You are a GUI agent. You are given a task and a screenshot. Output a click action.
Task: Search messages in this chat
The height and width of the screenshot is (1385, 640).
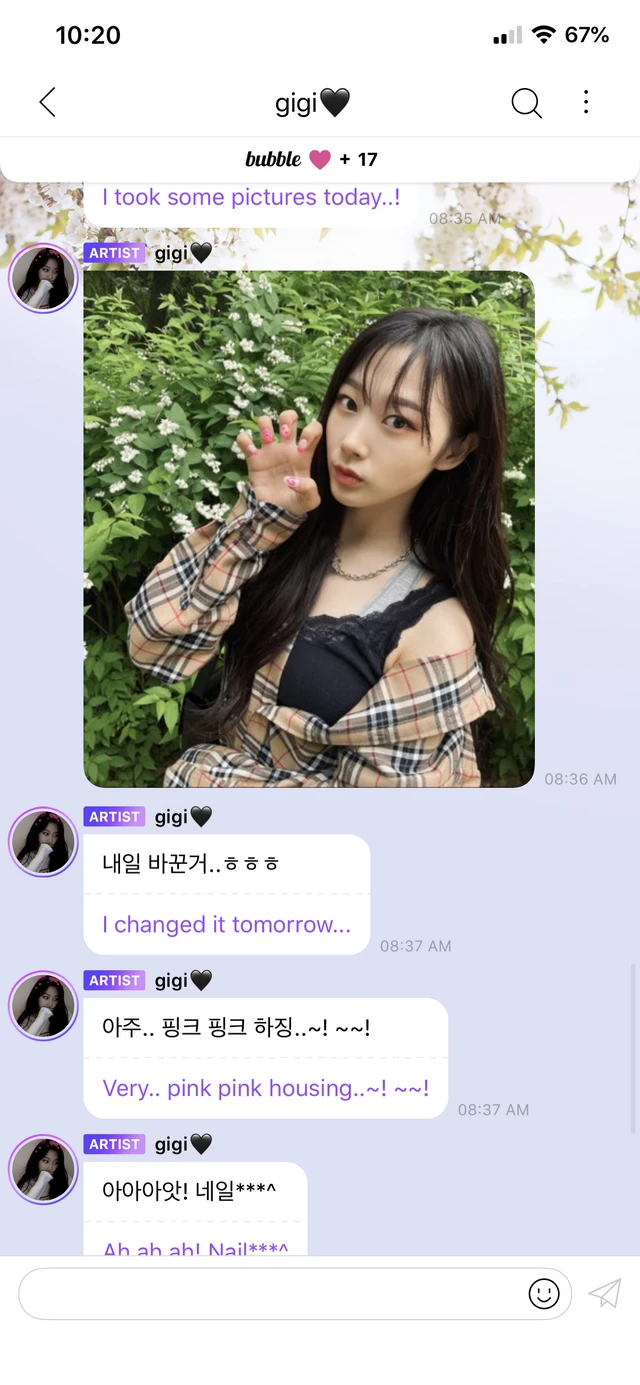pyautogui.click(x=526, y=102)
